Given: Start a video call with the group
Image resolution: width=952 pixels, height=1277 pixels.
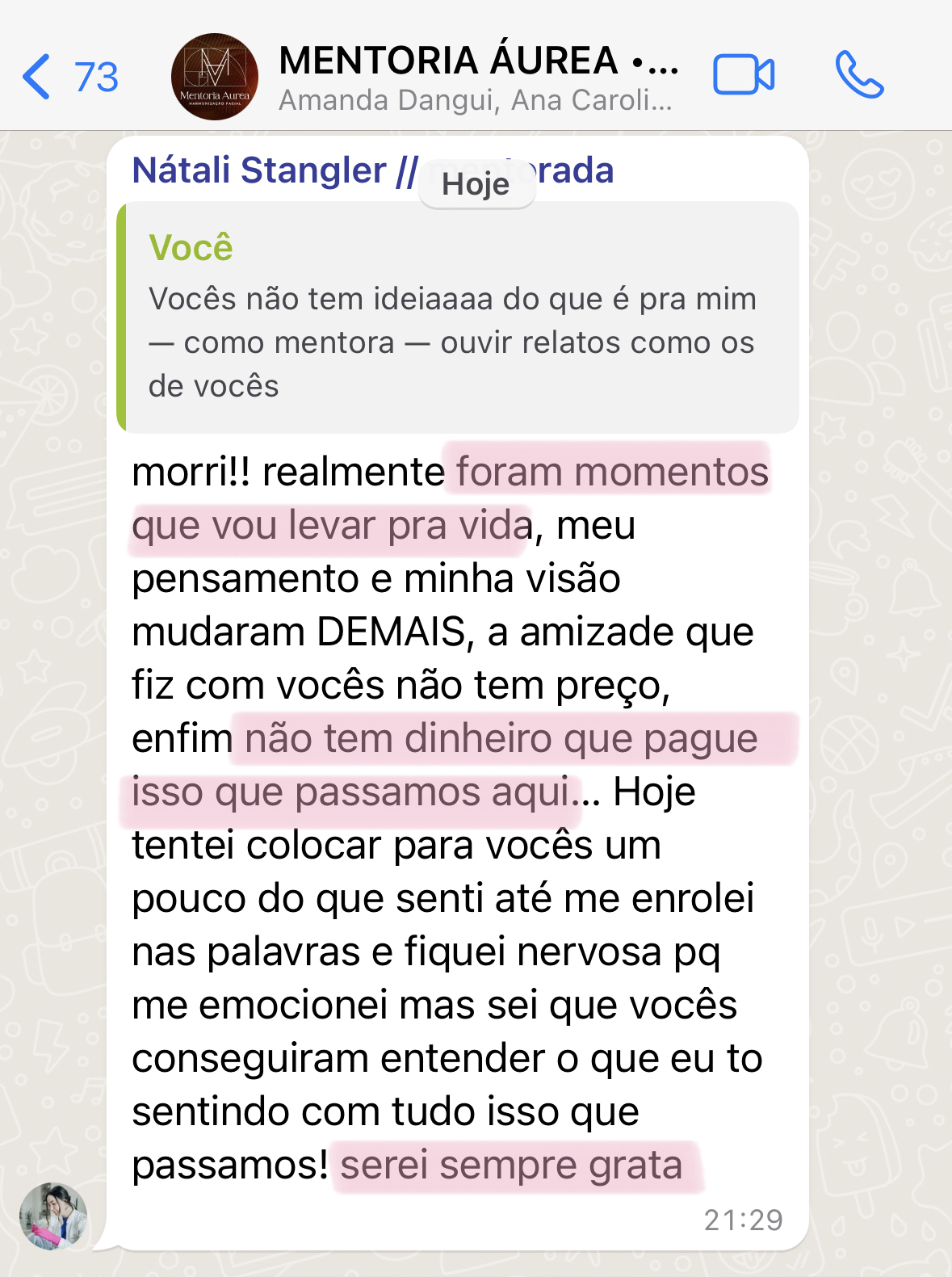Looking at the screenshot, I should pyautogui.click(x=744, y=75).
